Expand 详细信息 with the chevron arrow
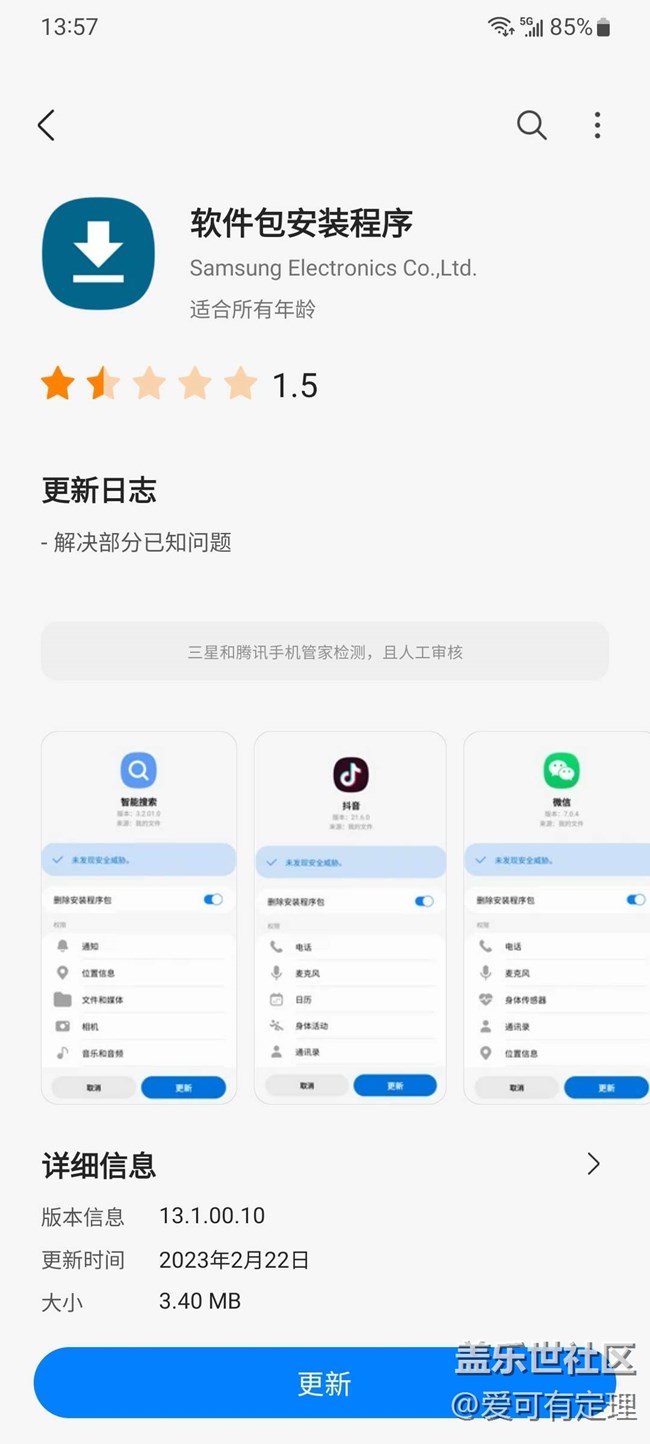The height and width of the screenshot is (1444, 650). 593,1164
